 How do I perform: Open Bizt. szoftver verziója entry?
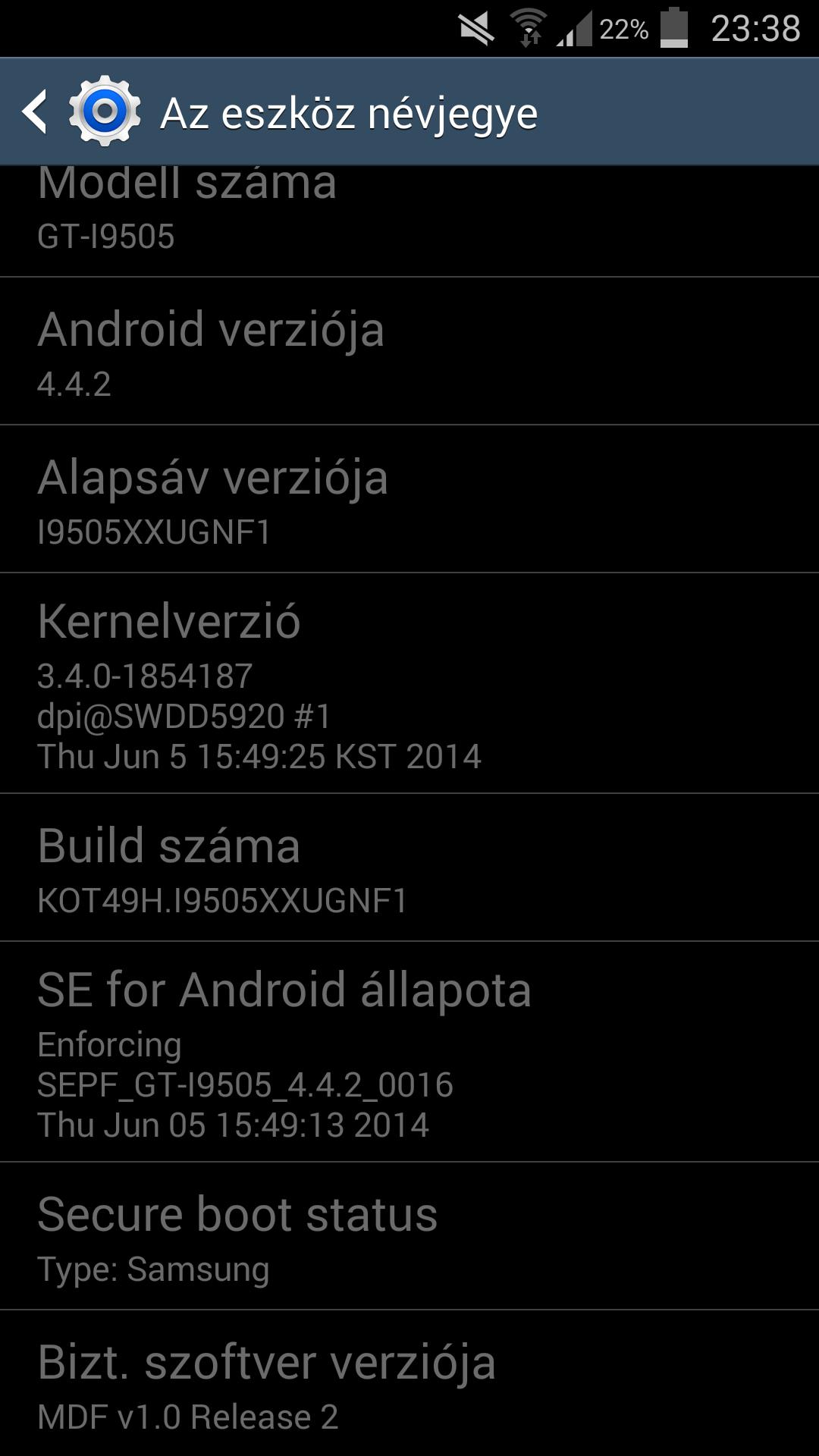pyautogui.click(x=409, y=1383)
